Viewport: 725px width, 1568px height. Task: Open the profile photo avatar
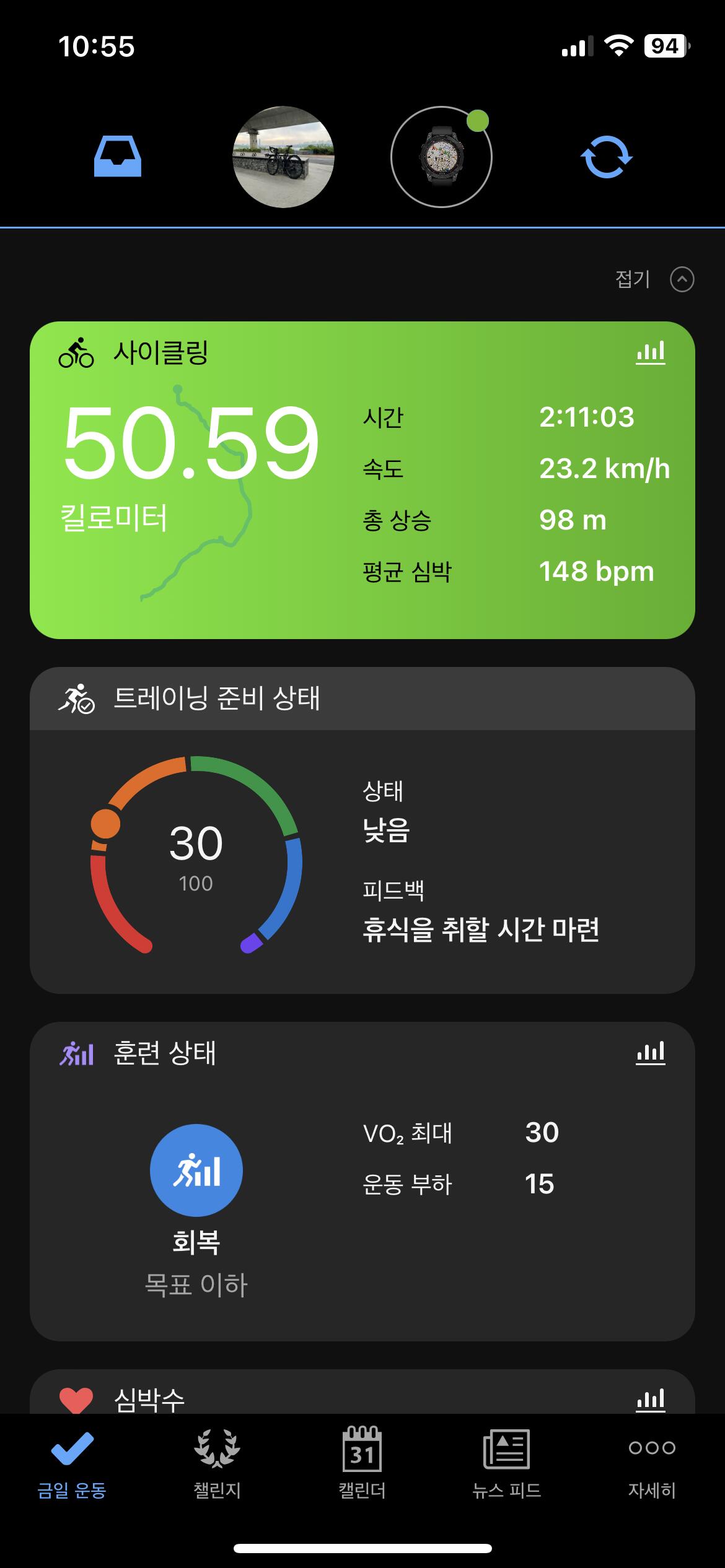[x=283, y=157]
